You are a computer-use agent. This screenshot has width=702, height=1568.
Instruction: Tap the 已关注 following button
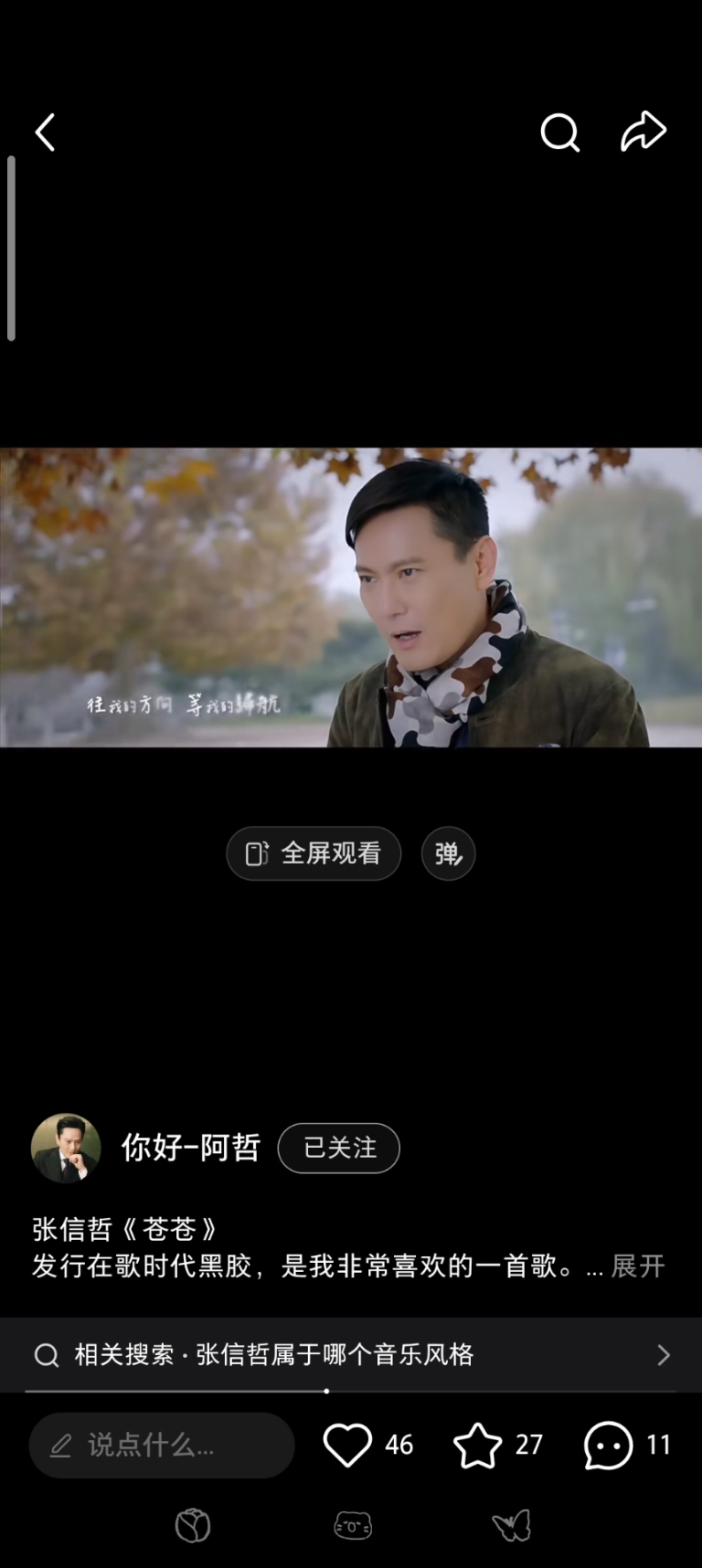coord(339,1148)
